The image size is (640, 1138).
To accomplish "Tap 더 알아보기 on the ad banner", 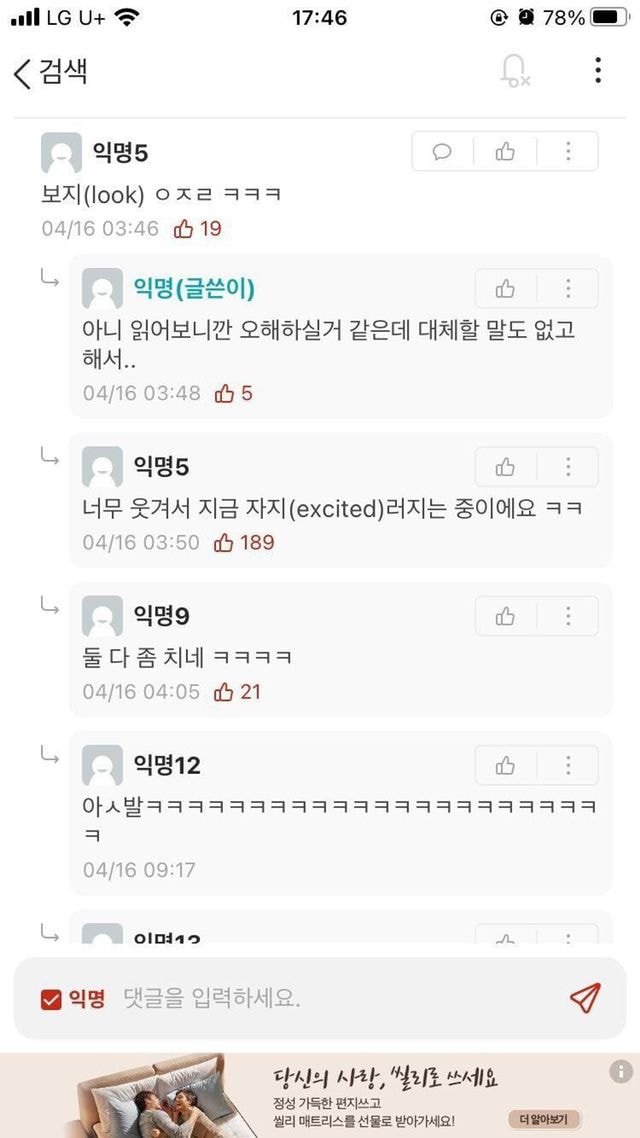I will click(543, 1120).
